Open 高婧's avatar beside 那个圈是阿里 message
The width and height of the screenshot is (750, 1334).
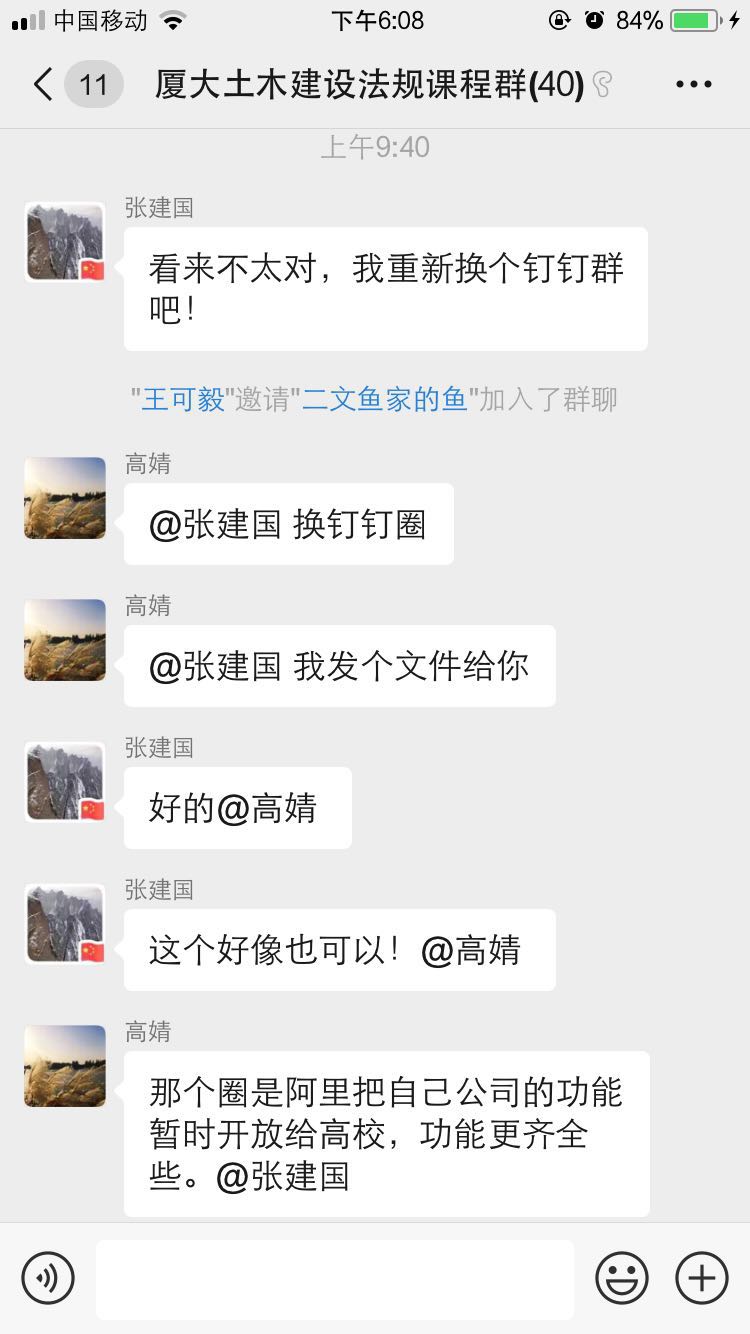click(x=65, y=1066)
